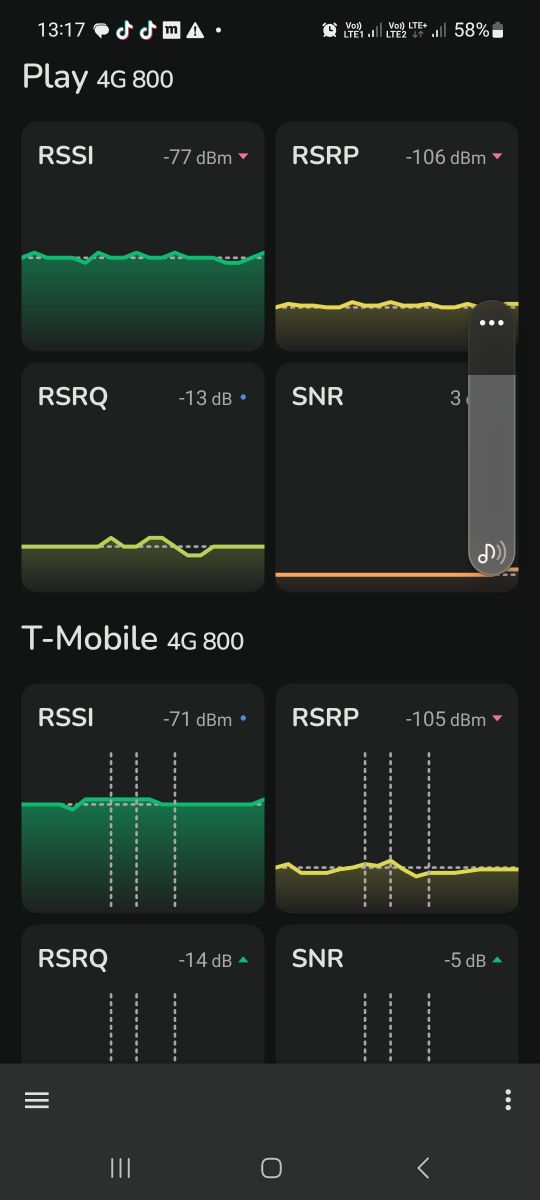Expand volume panel via three dots
540x1200 pixels.
491,323
